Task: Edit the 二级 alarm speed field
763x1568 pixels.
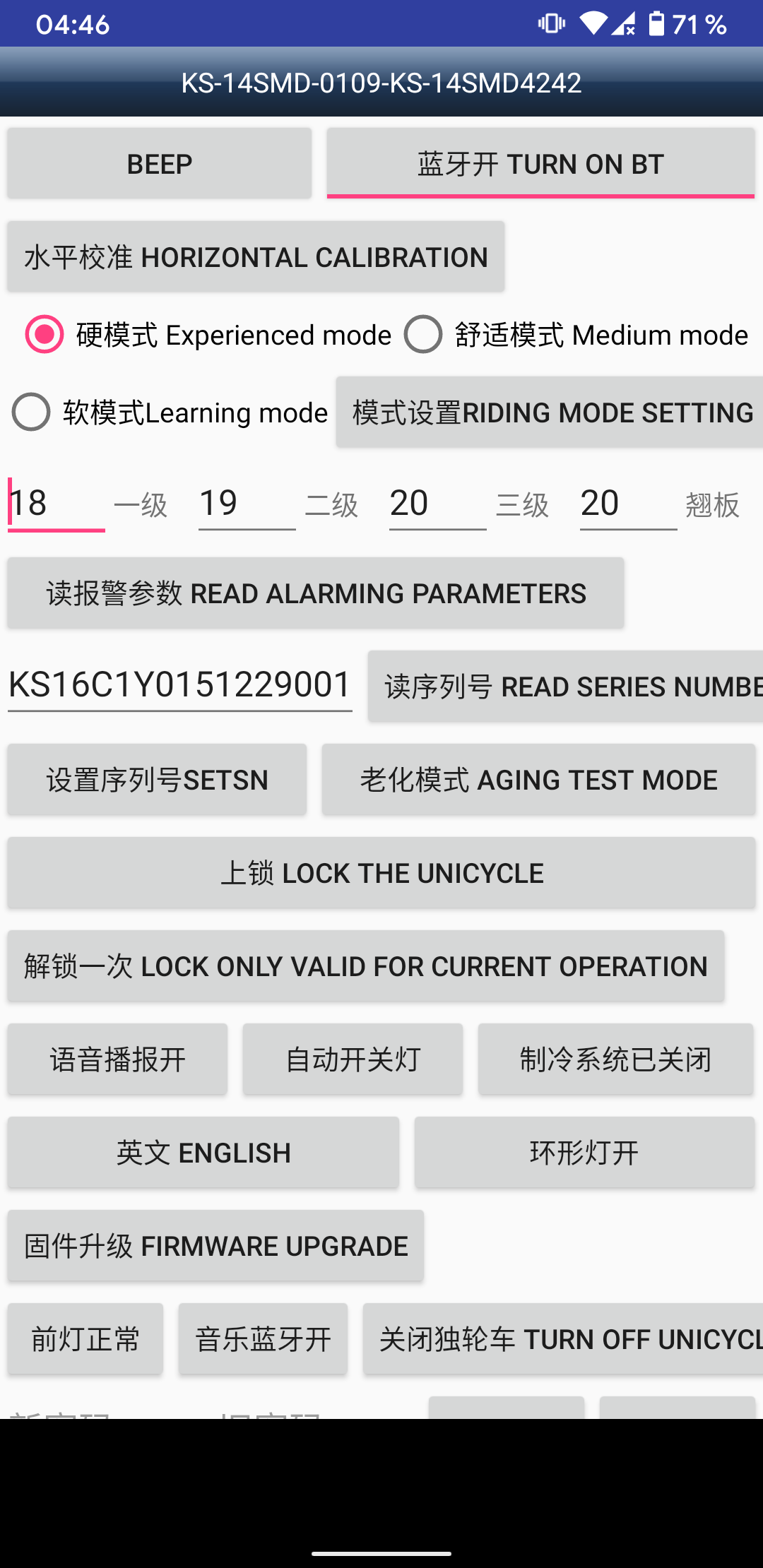Action: coord(247,504)
